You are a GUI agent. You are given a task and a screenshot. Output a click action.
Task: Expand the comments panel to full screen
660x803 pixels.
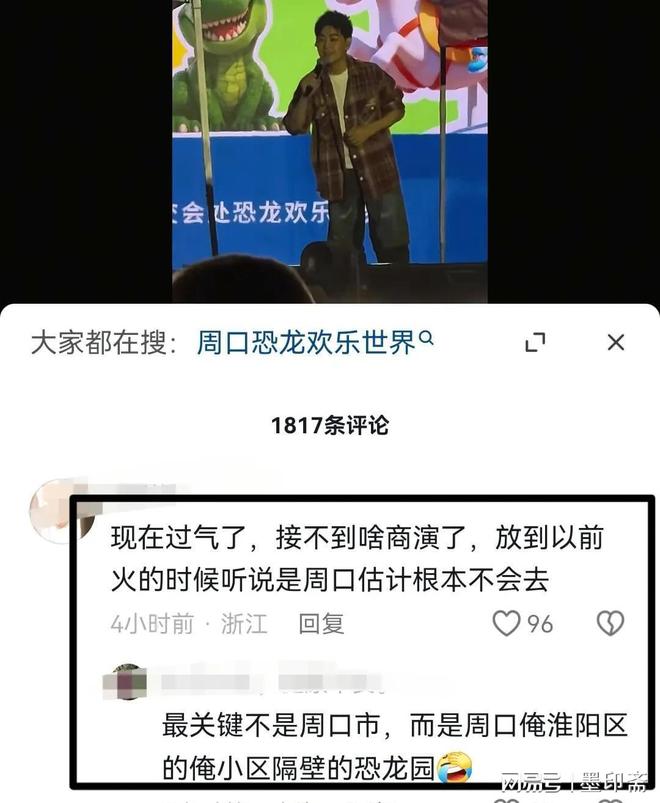535,342
